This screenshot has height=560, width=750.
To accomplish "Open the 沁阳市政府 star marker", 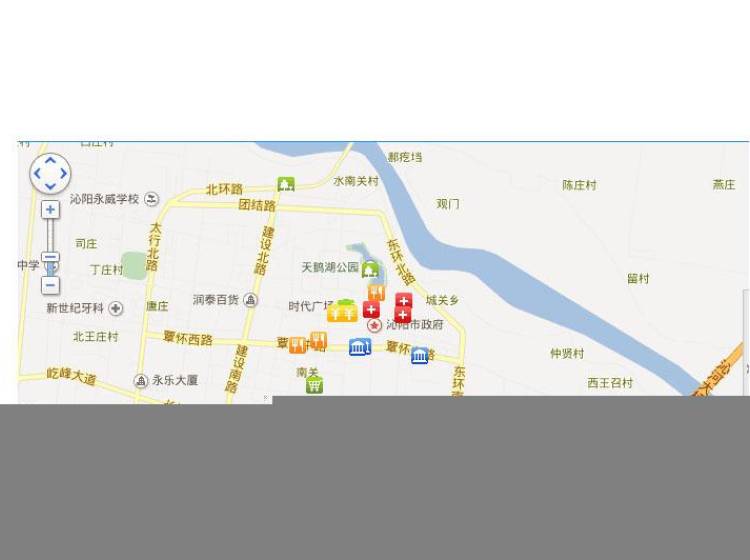I will point(374,325).
